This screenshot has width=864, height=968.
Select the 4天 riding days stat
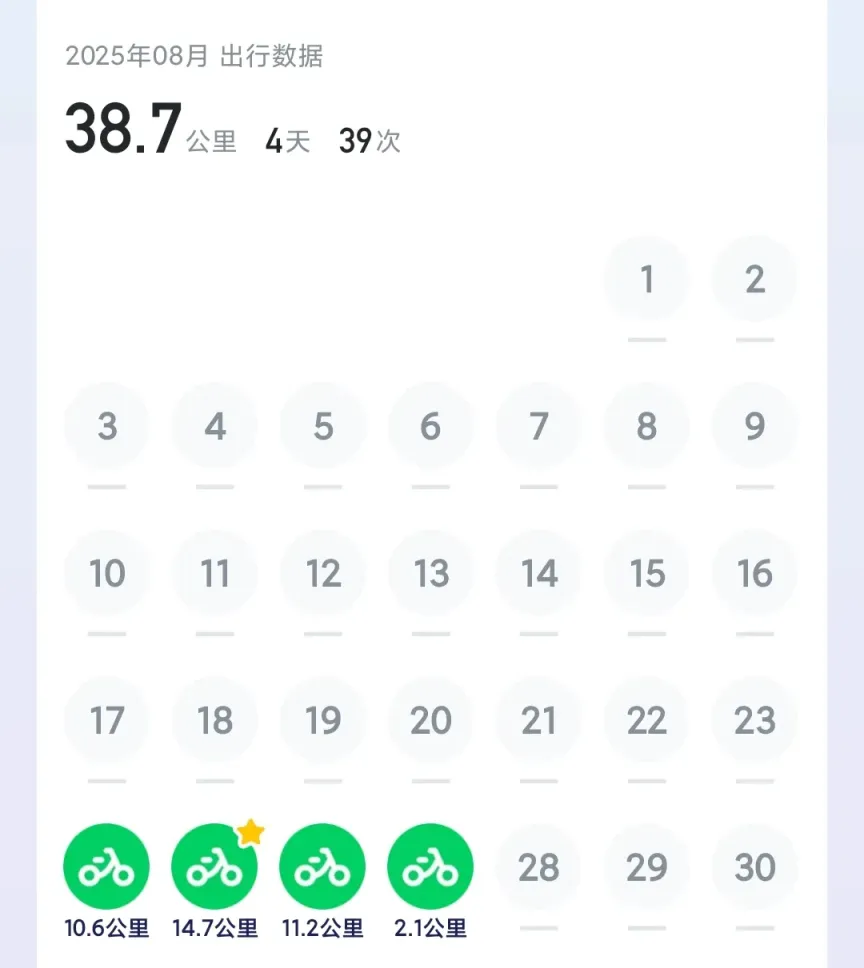point(287,141)
